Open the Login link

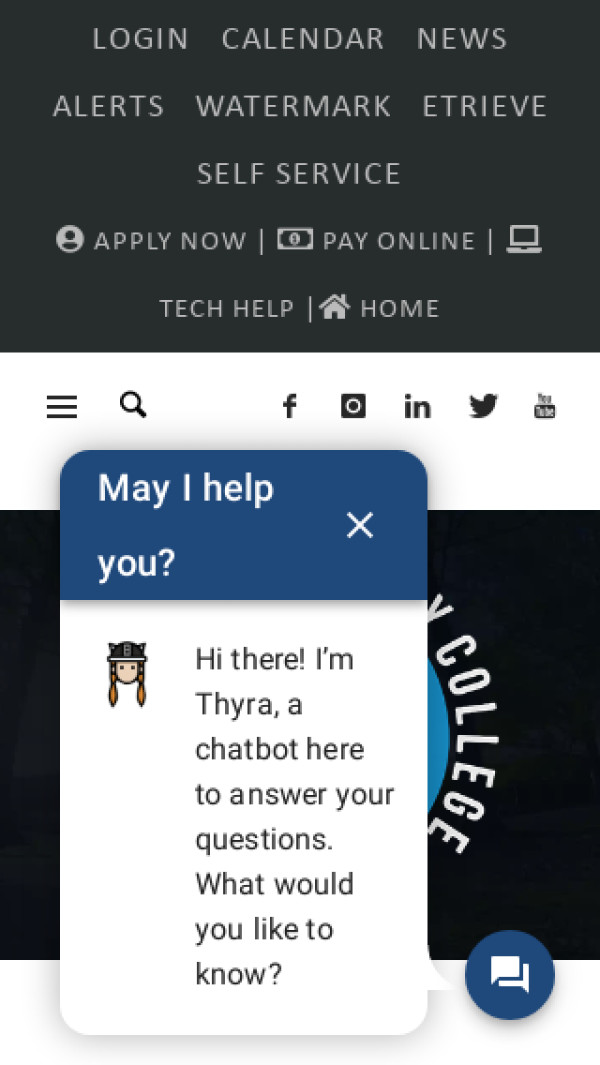tap(140, 39)
